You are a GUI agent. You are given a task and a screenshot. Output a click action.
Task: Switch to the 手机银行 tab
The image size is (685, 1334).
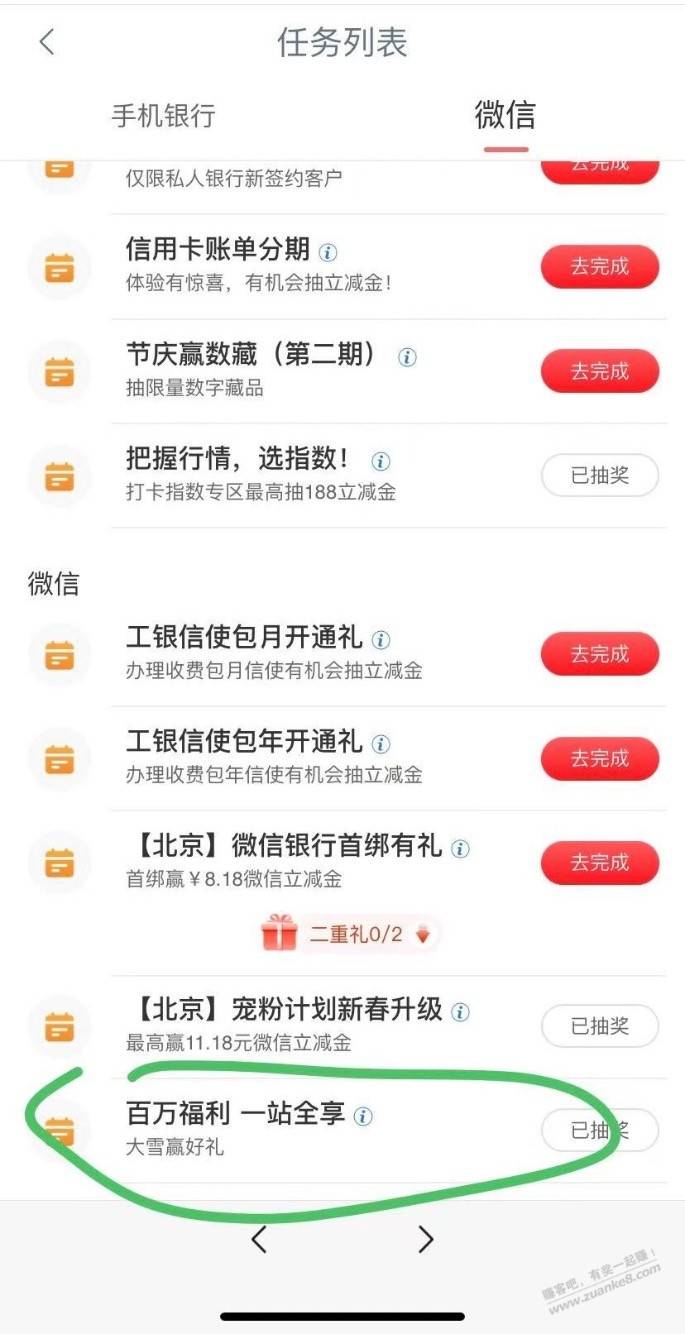163,115
